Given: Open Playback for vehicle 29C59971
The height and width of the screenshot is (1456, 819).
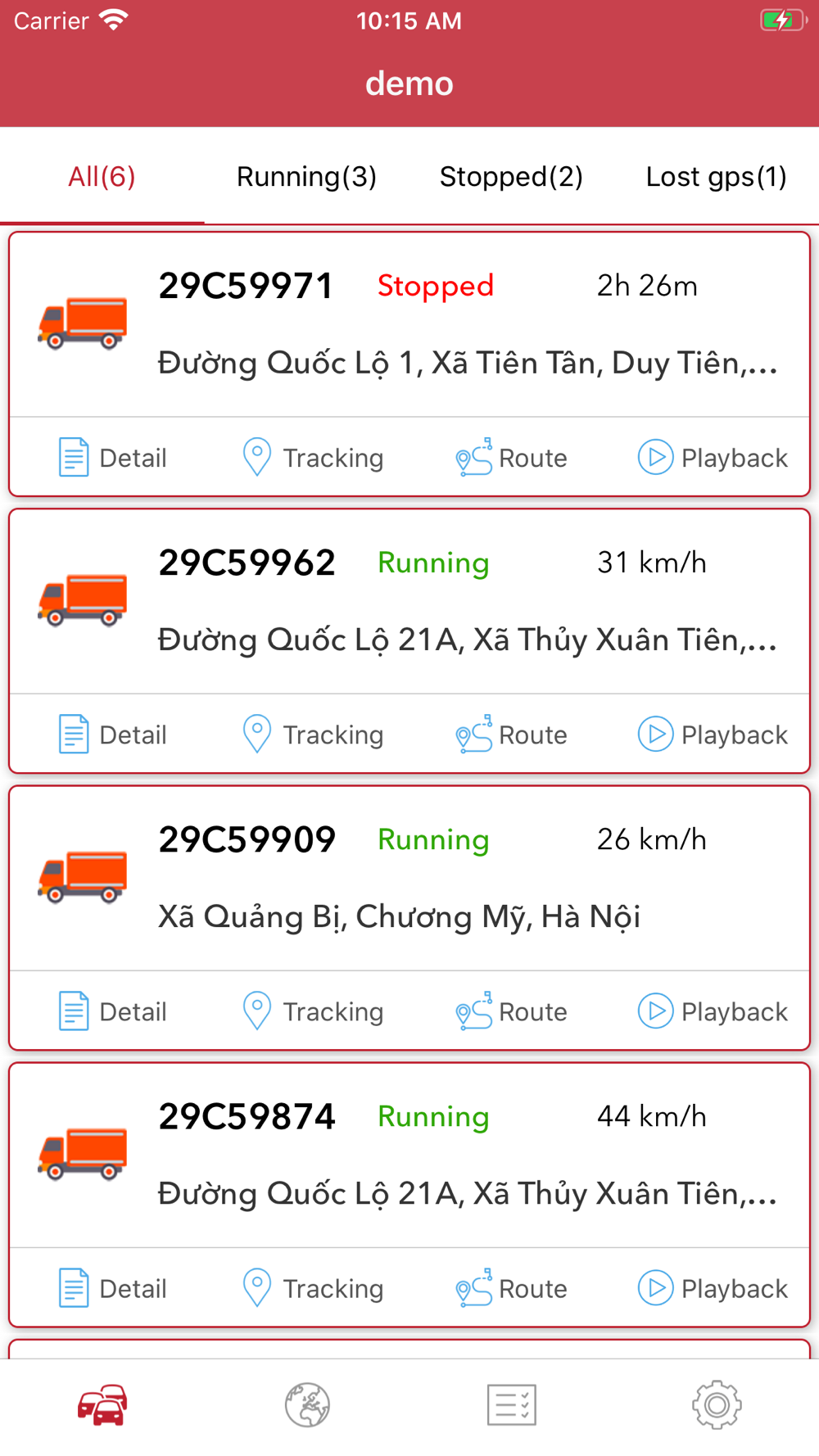Looking at the screenshot, I should coord(713,458).
